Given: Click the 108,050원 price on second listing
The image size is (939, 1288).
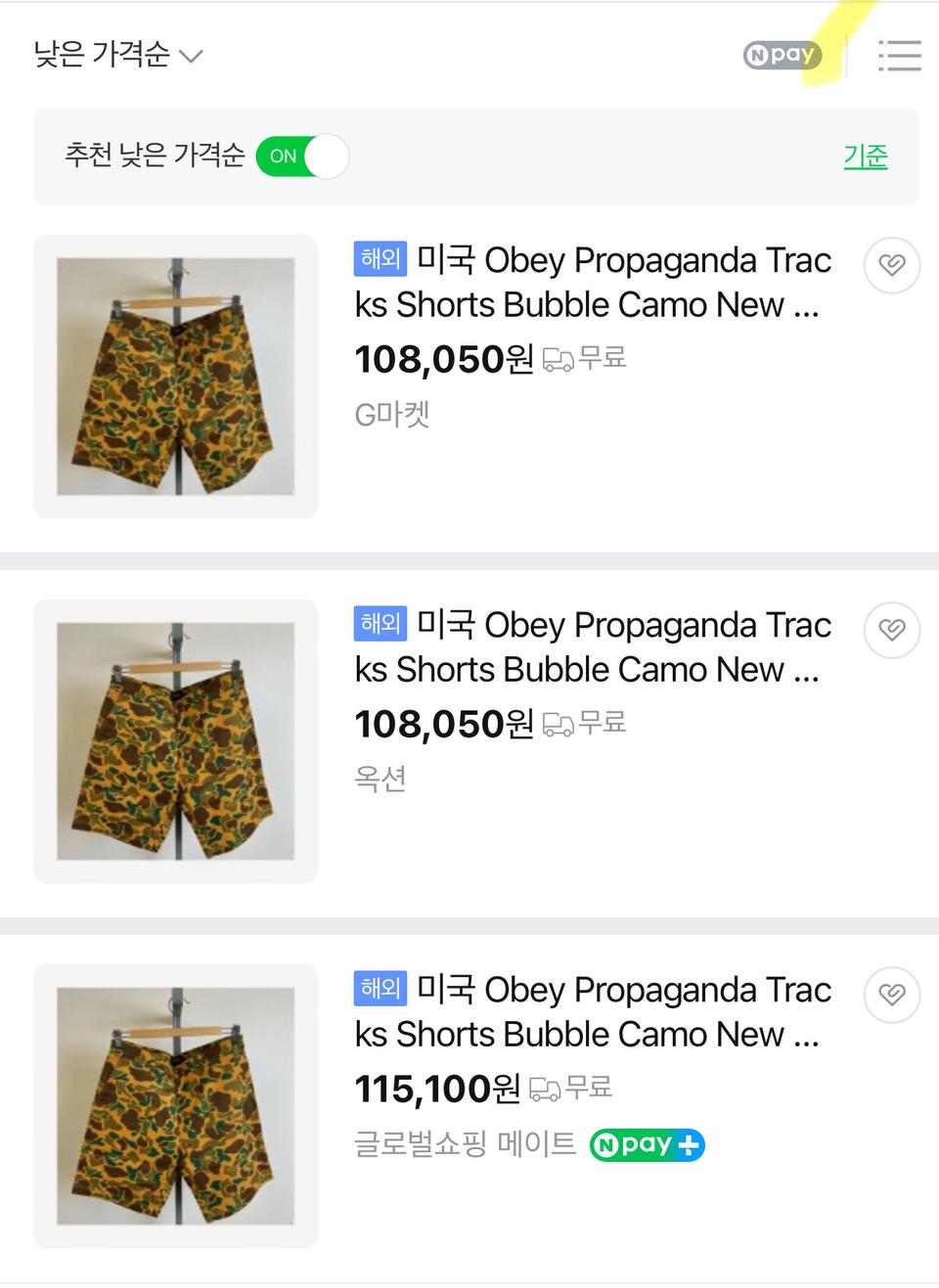Looking at the screenshot, I should 440,724.
